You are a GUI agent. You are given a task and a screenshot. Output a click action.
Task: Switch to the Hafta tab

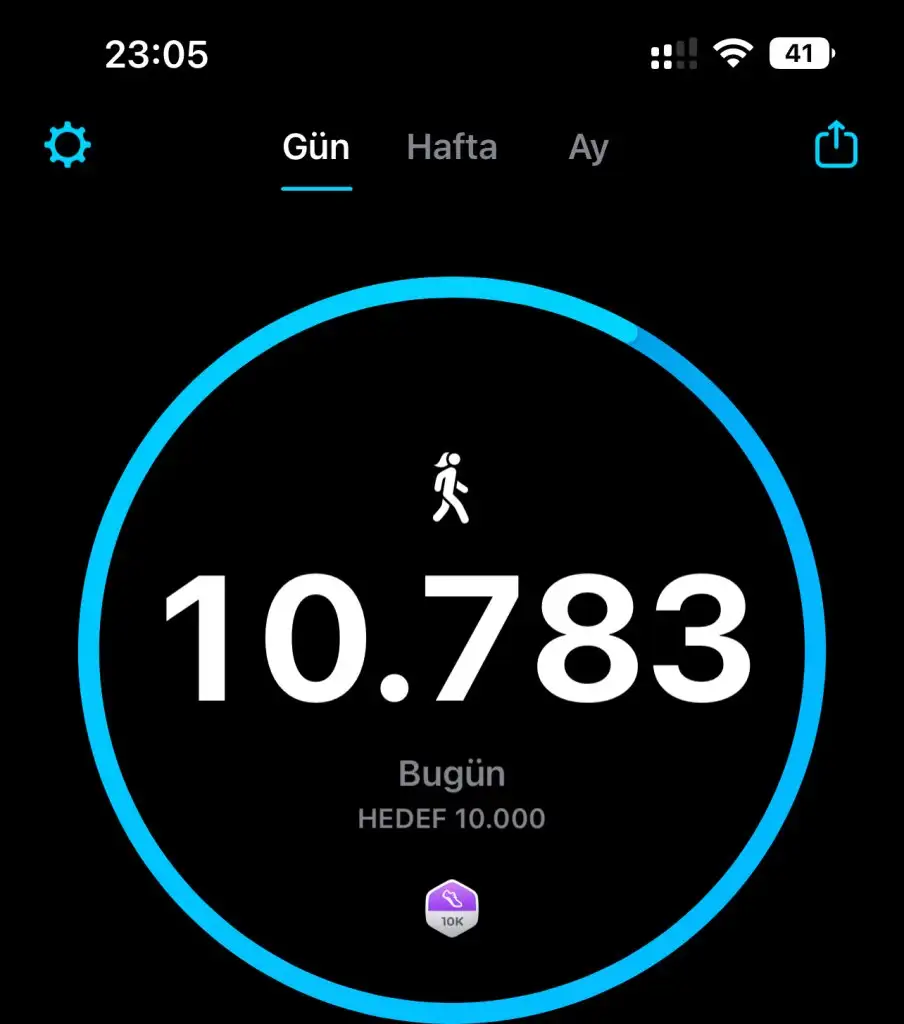click(452, 148)
